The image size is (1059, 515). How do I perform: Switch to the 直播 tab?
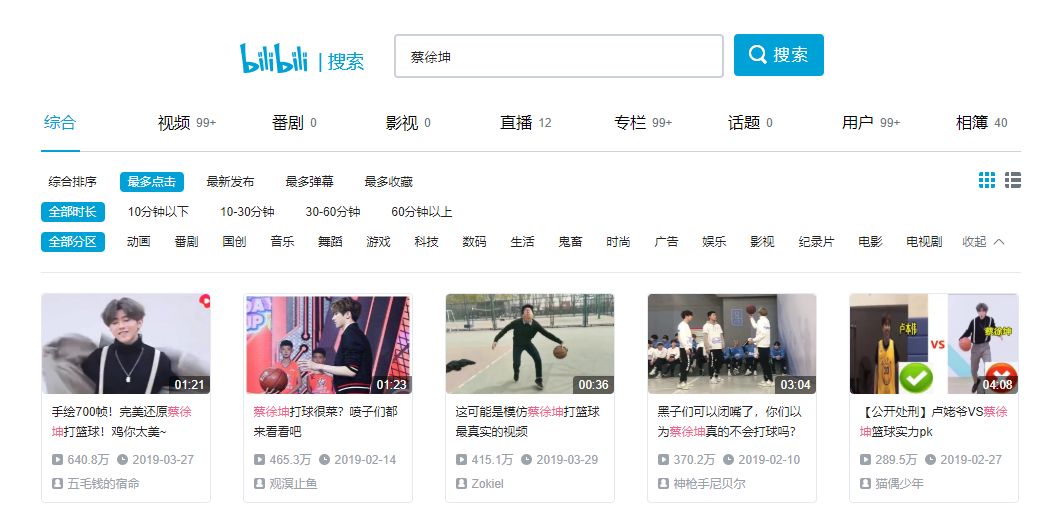tap(525, 123)
